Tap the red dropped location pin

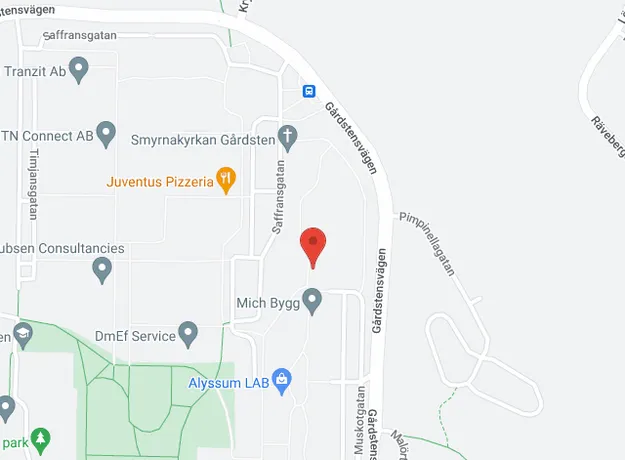(313, 245)
